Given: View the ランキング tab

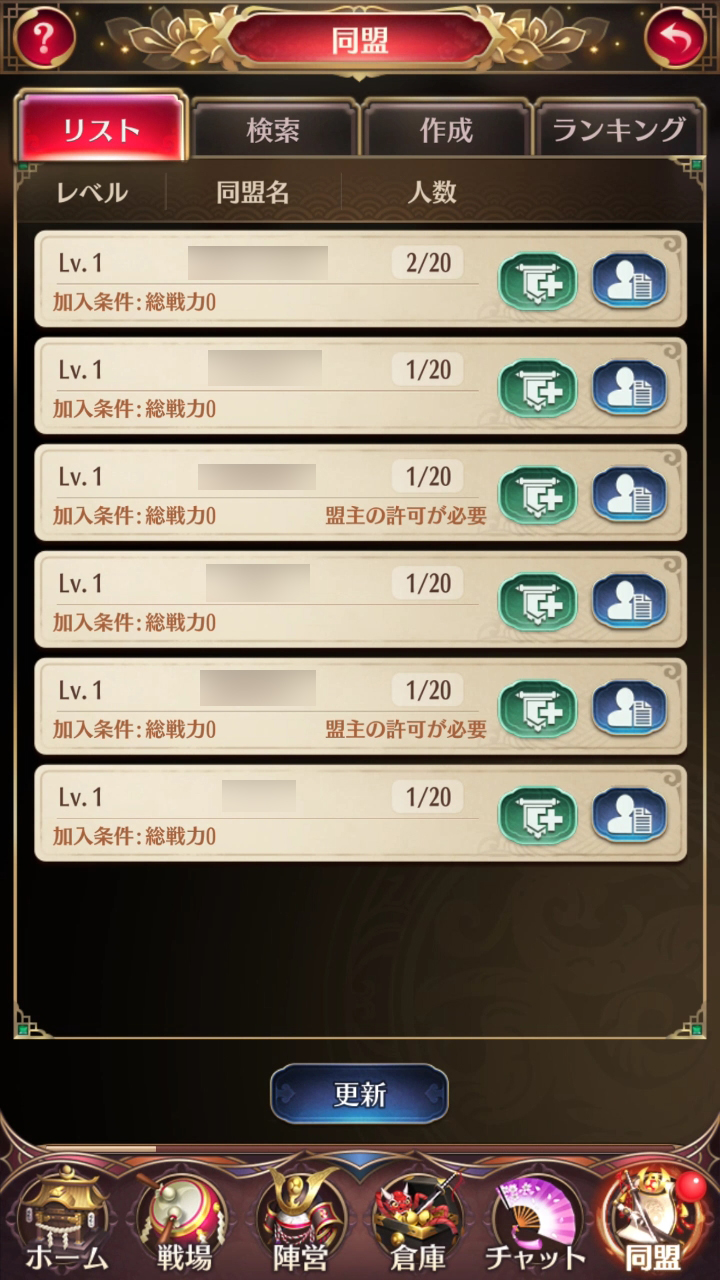Looking at the screenshot, I should (618, 130).
